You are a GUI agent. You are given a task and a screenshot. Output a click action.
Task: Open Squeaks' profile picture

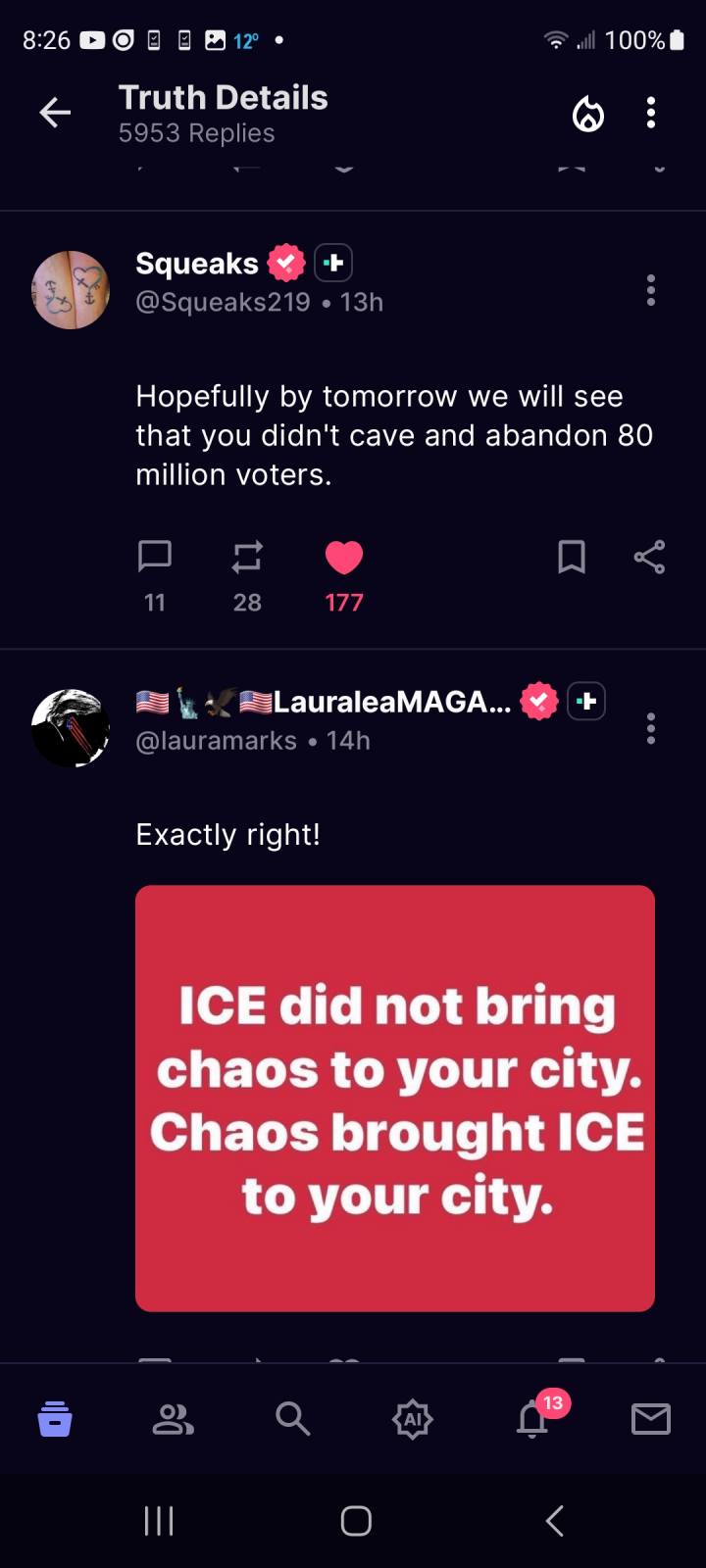(x=71, y=289)
